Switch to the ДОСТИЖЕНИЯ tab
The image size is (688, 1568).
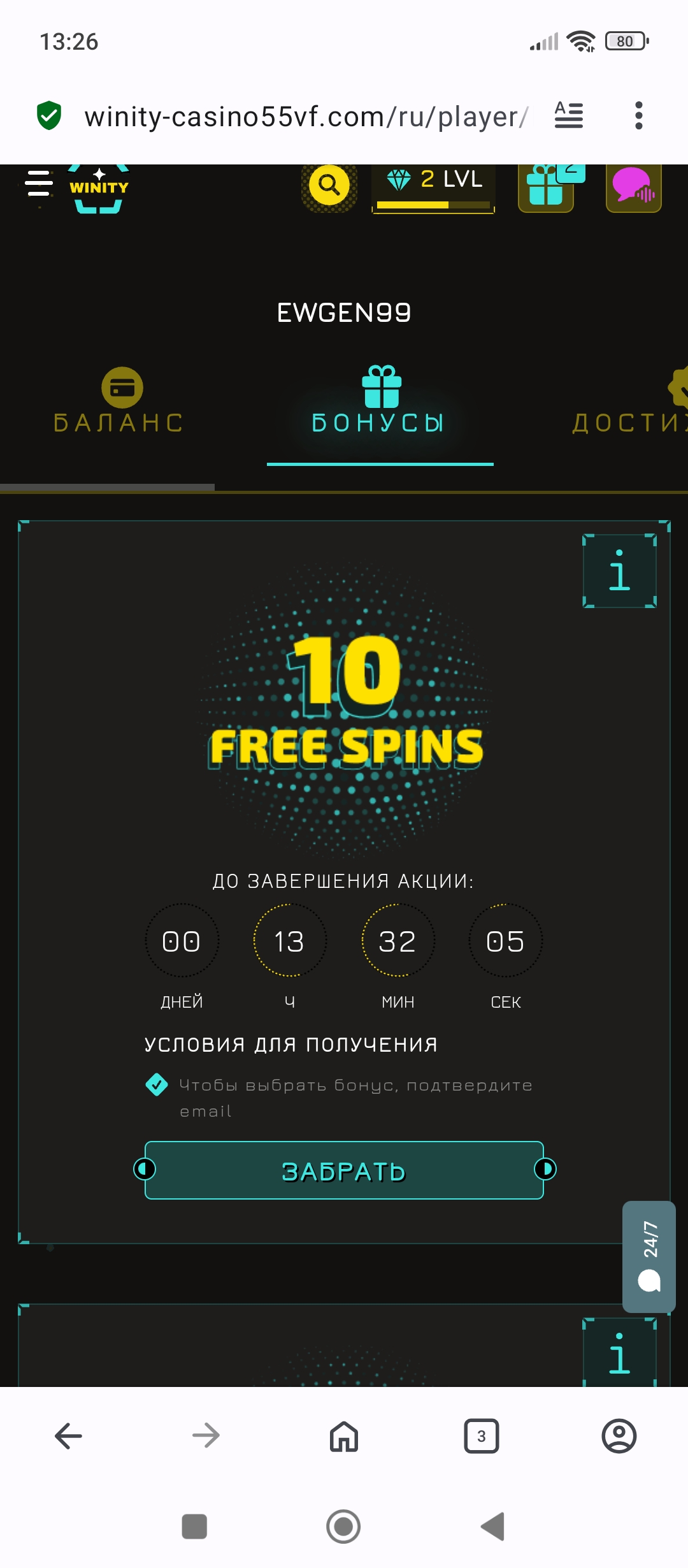[x=631, y=402]
